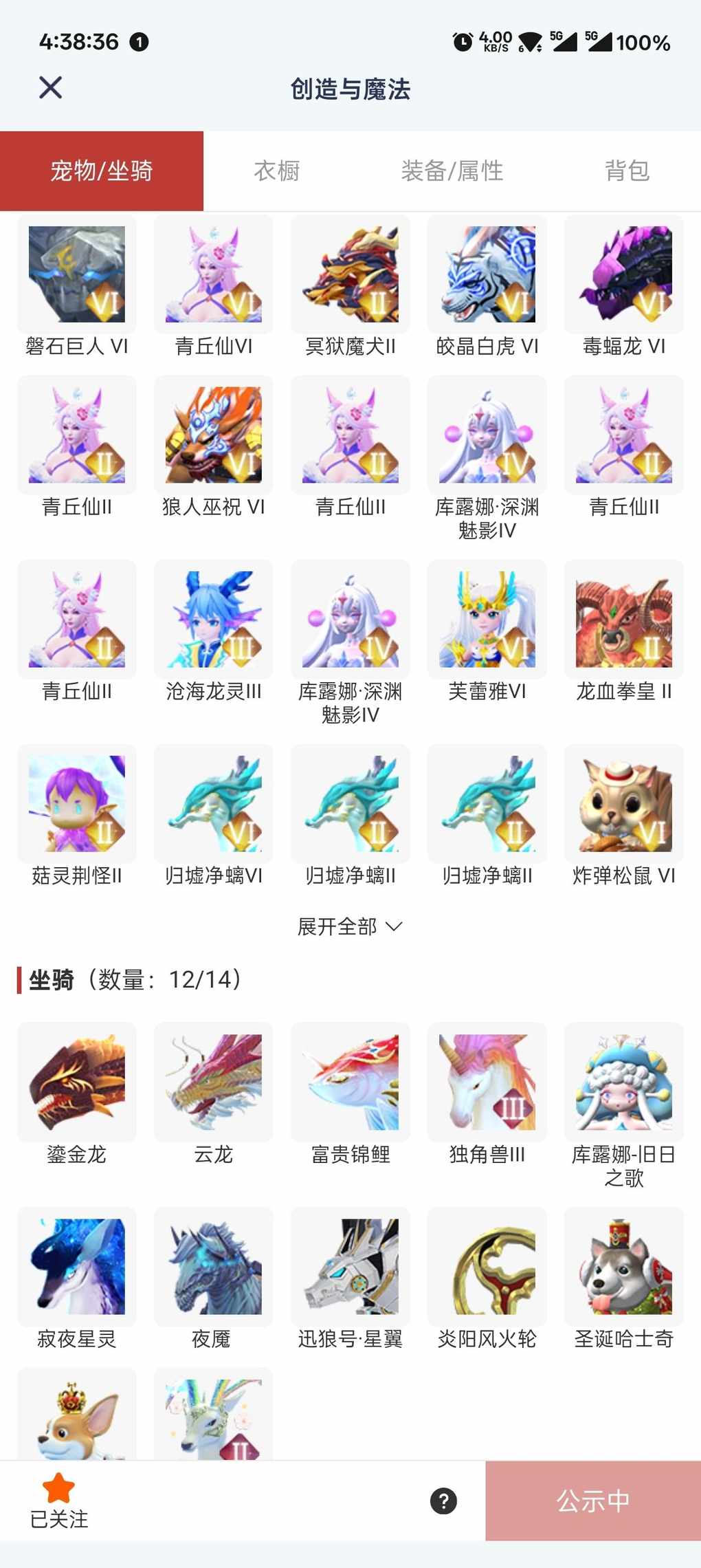Open 毒蝠龙 VI pet details
This screenshot has width=701, height=1568.
point(624,274)
